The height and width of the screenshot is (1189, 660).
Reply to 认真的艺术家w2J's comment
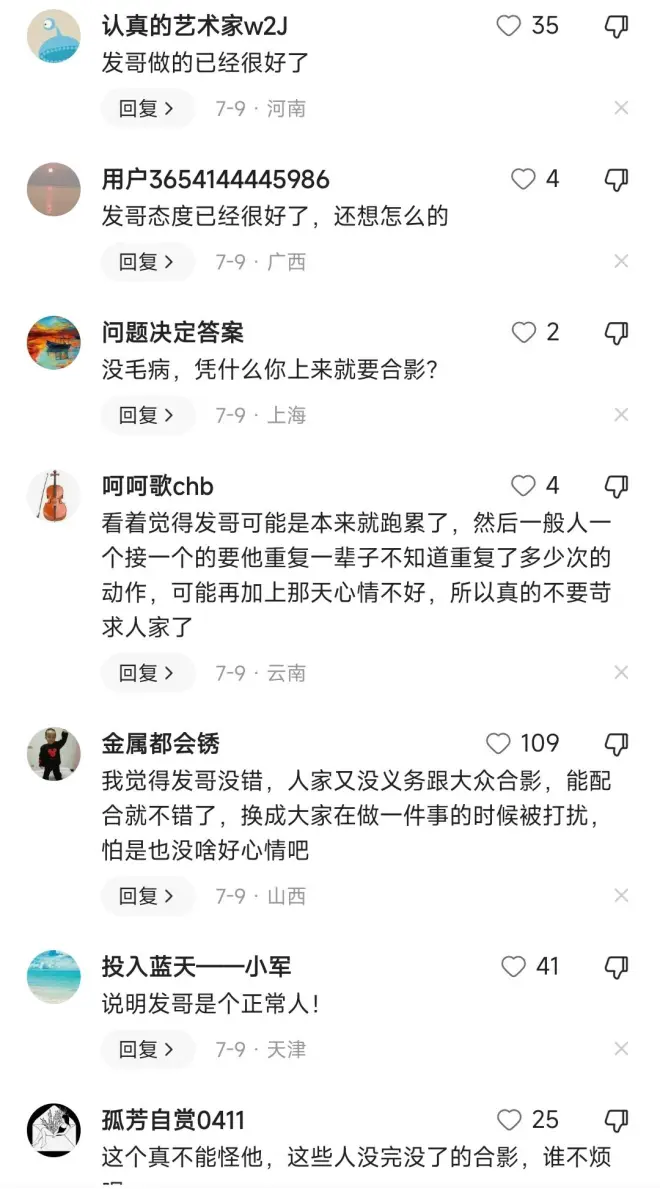[147, 108]
